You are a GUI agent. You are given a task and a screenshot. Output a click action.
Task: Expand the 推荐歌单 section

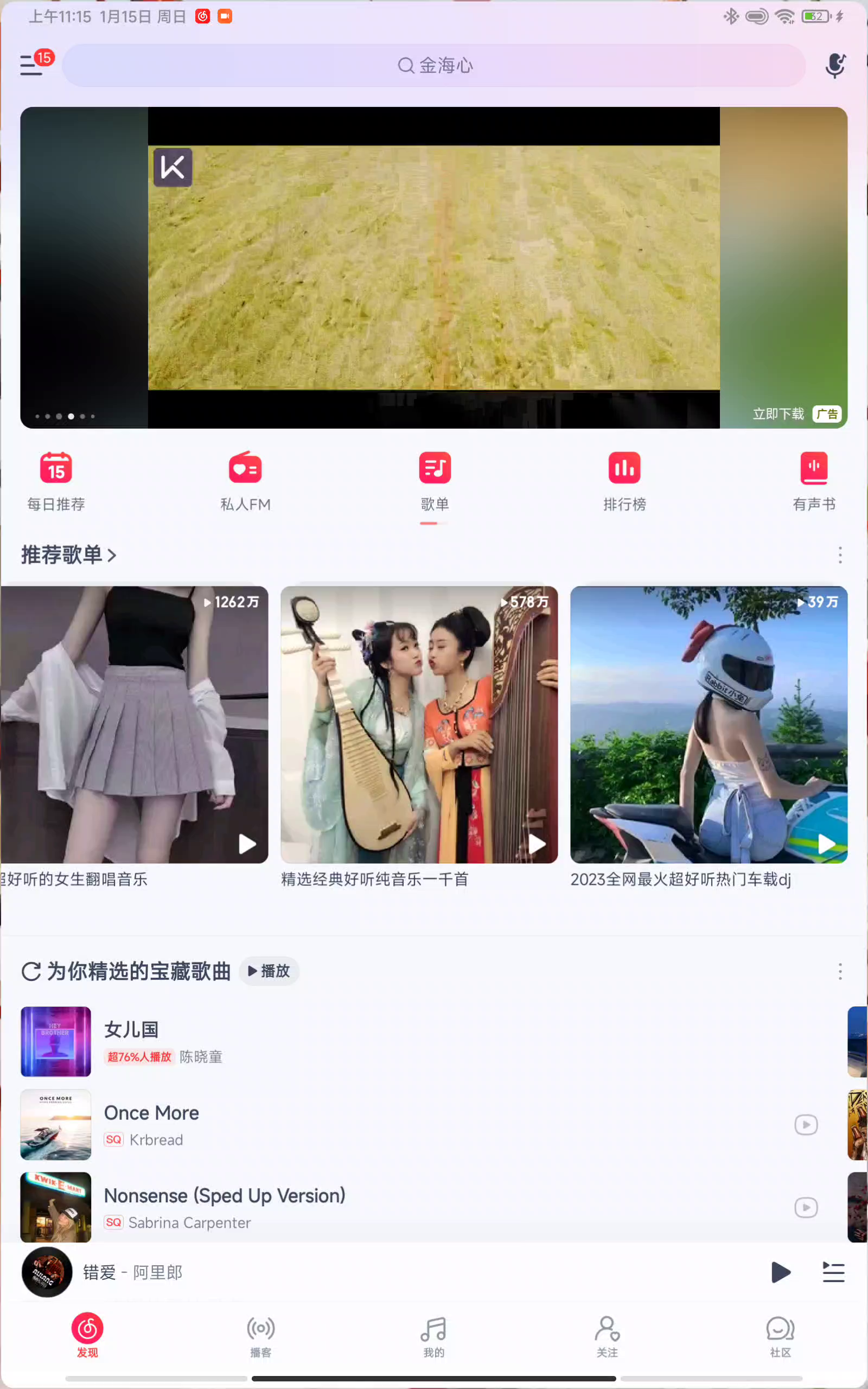point(69,555)
